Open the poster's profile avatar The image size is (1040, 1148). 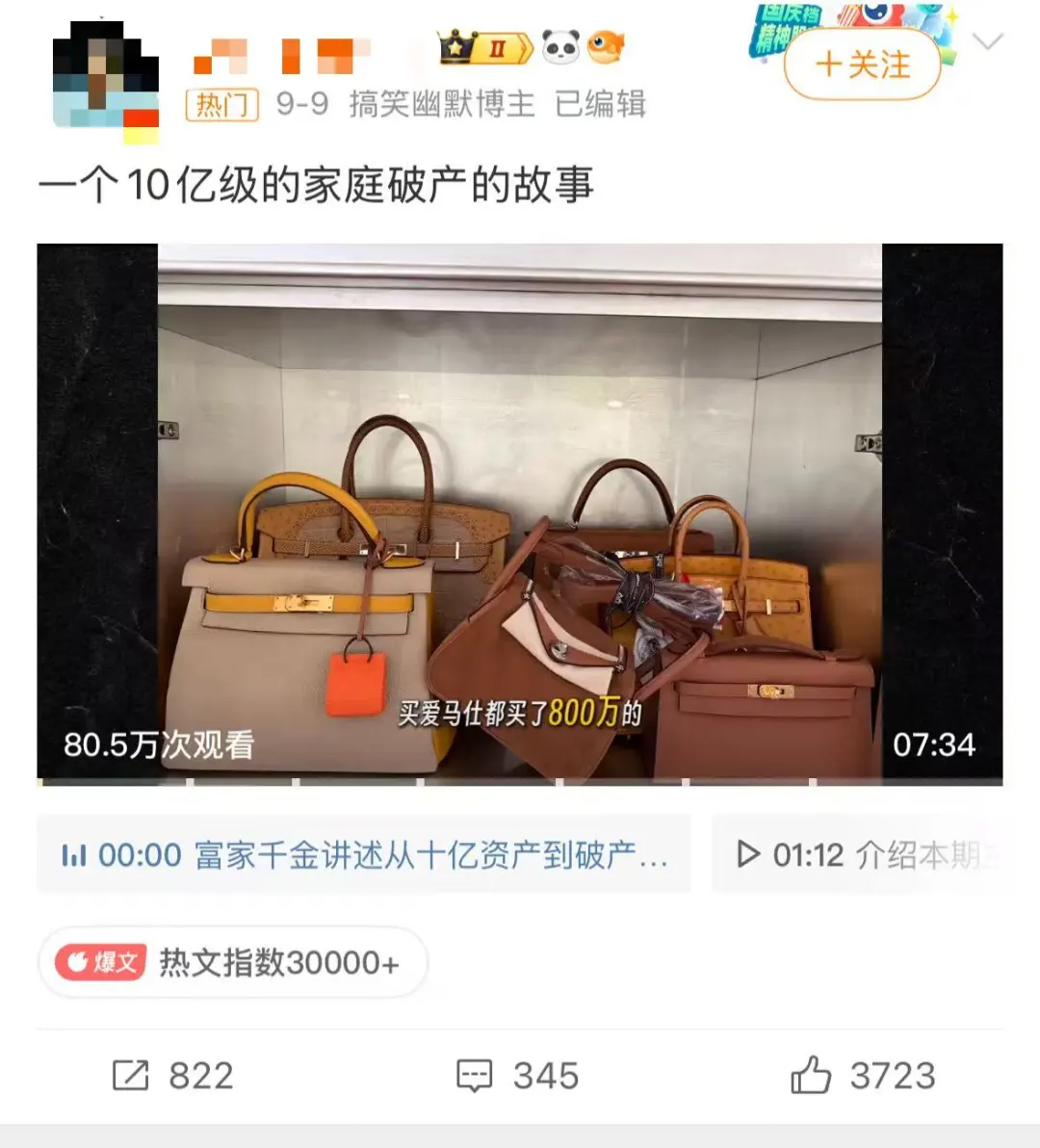coord(106,79)
